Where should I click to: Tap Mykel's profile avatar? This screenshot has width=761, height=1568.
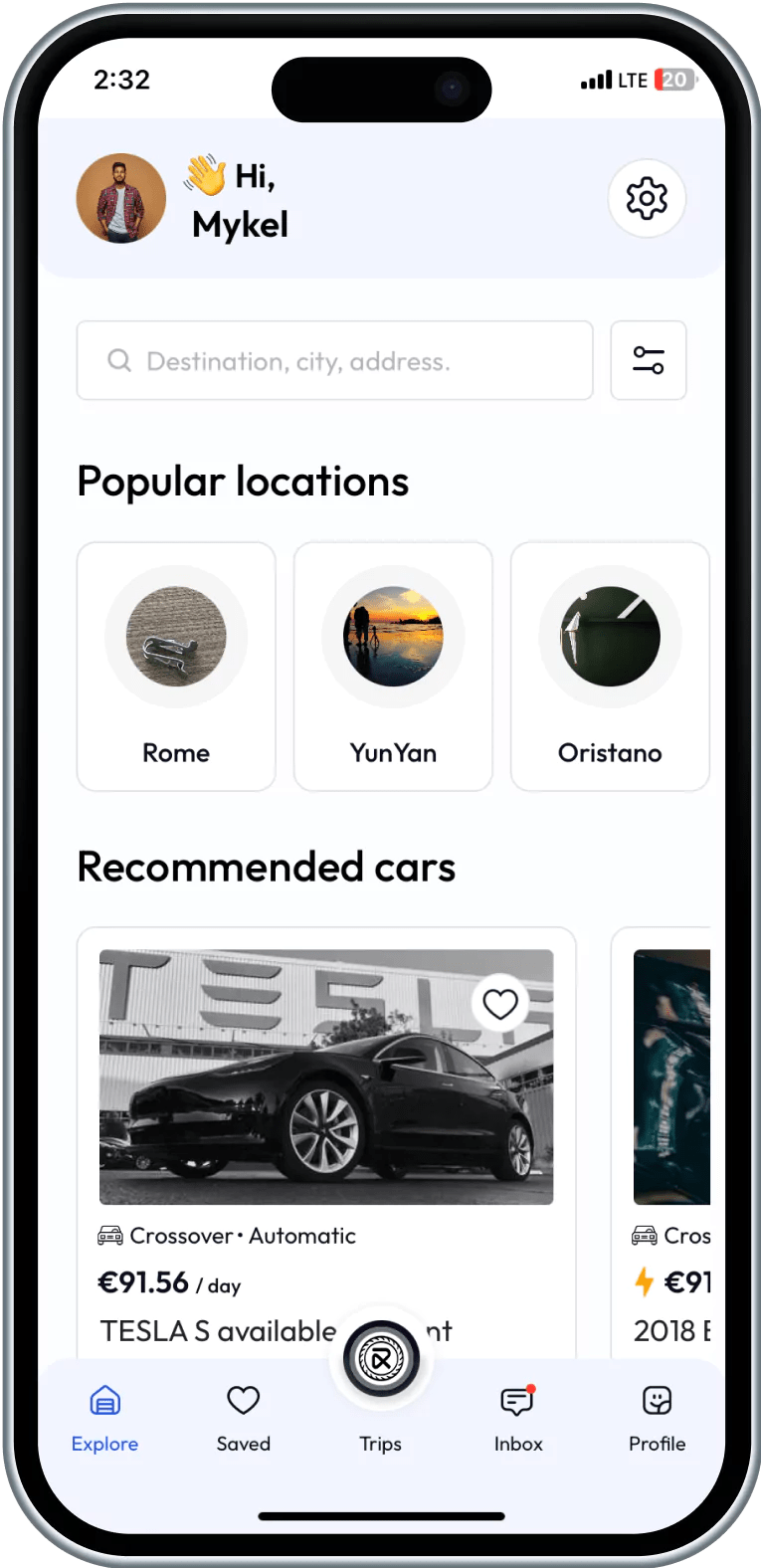pyautogui.click(x=121, y=198)
